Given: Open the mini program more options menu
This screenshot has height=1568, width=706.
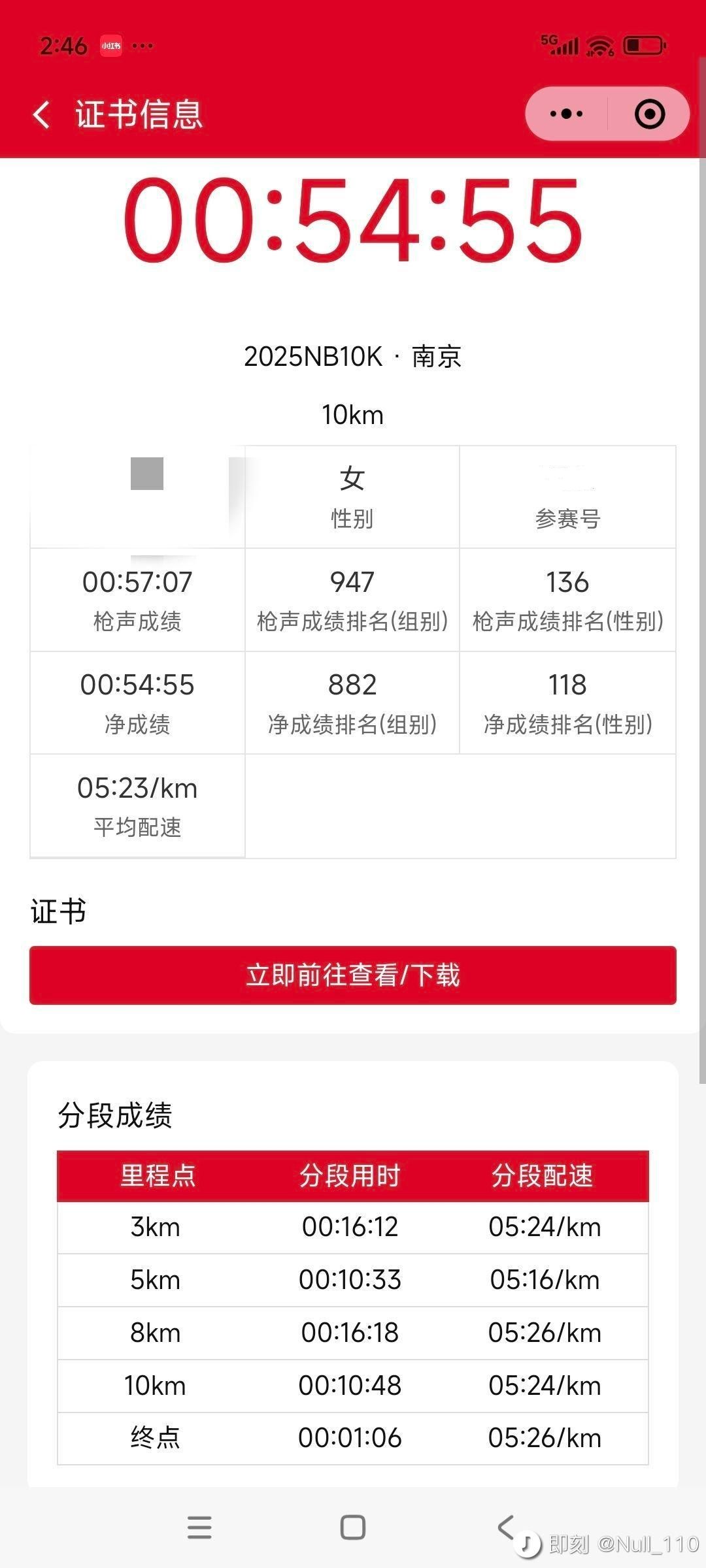Looking at the screenshot, I should click(566, 114).
